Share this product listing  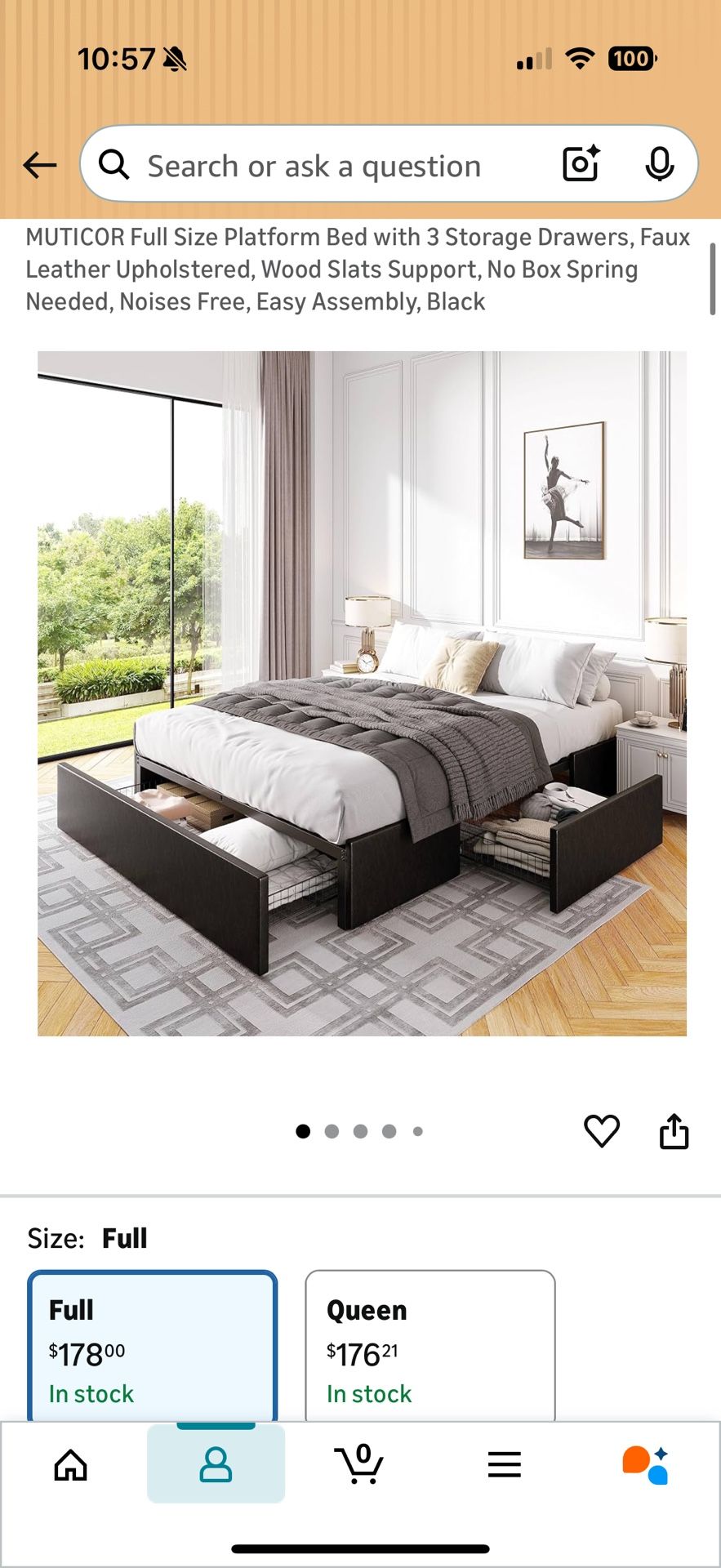coord(674,1131)
